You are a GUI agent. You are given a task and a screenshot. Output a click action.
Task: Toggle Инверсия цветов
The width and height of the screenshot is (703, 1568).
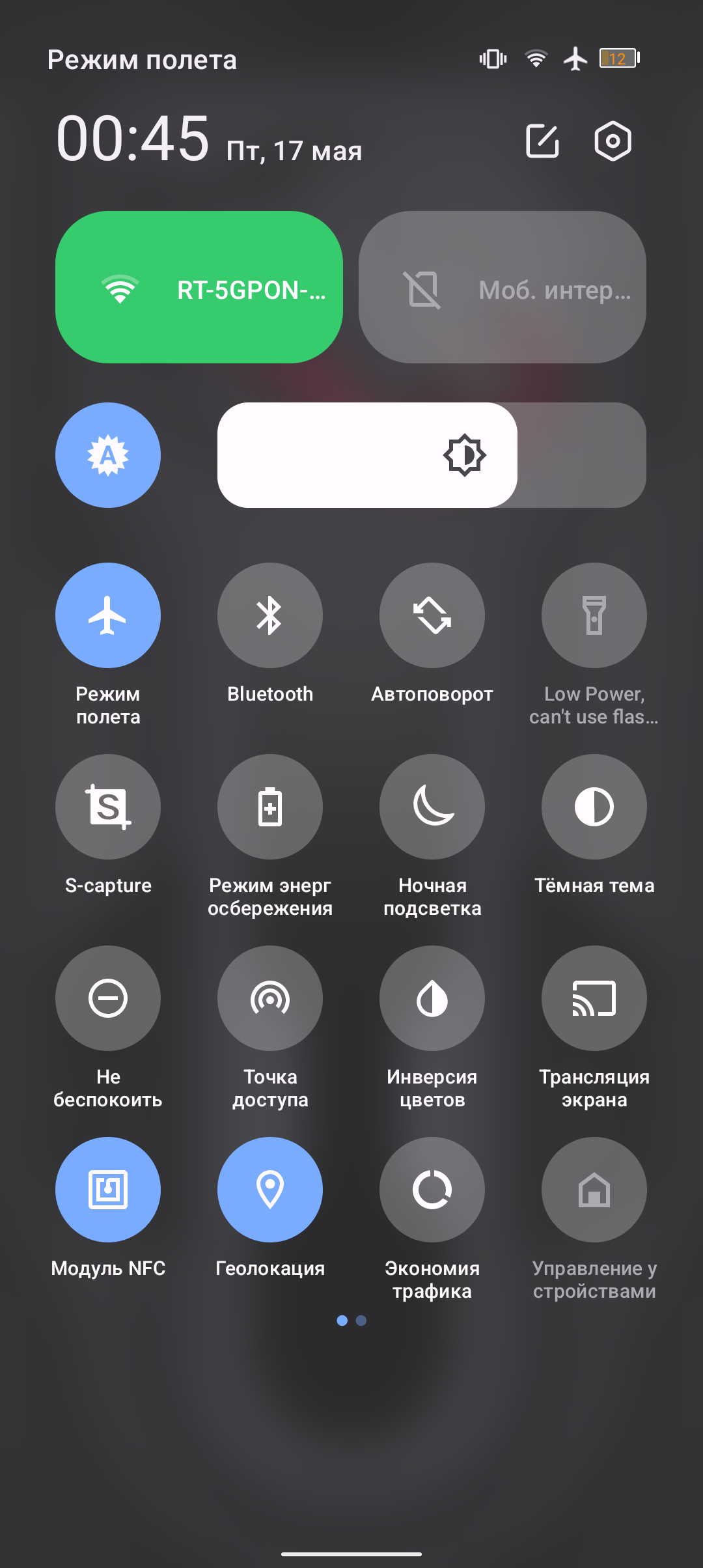pyautogui.click(x=432, y=998)
